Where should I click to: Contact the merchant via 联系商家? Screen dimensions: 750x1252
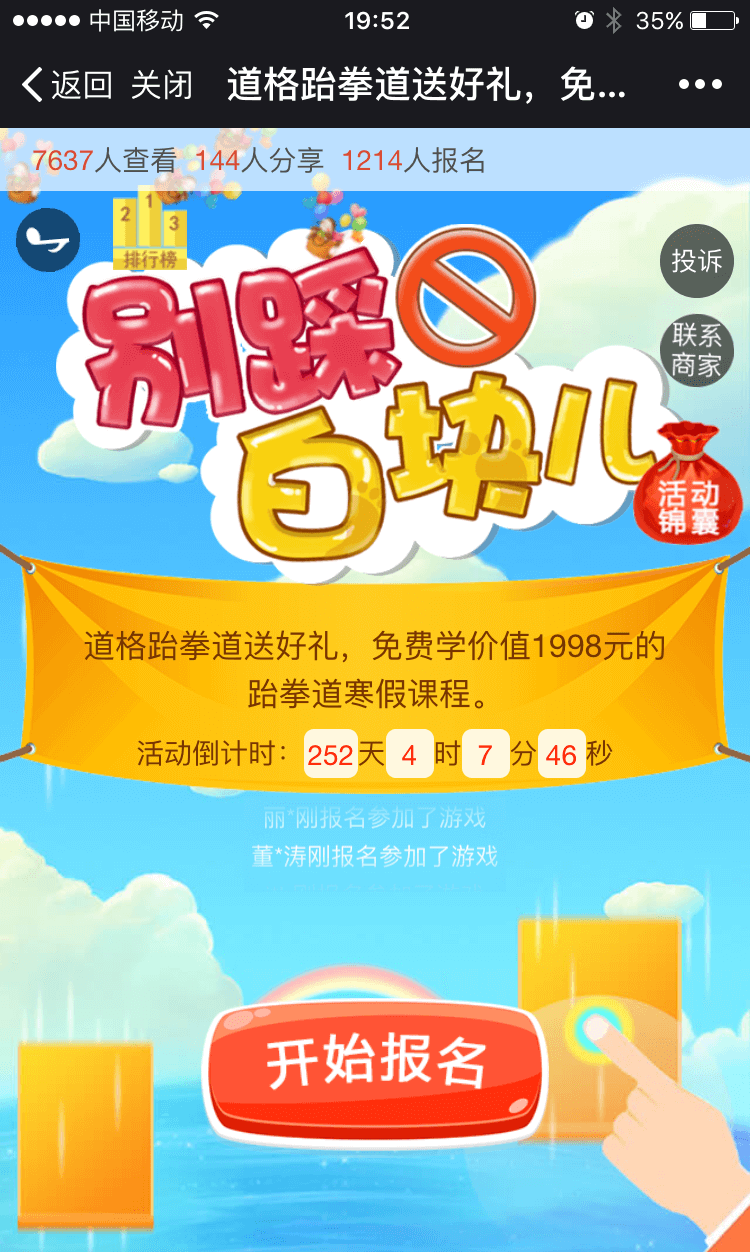[696, 350]
